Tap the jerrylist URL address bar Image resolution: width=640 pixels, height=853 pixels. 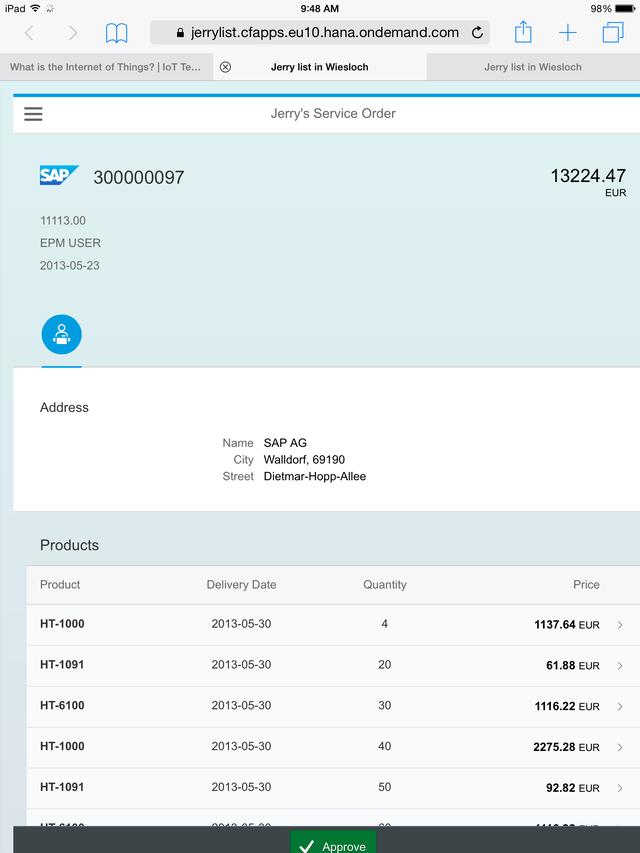pos(319,33)
